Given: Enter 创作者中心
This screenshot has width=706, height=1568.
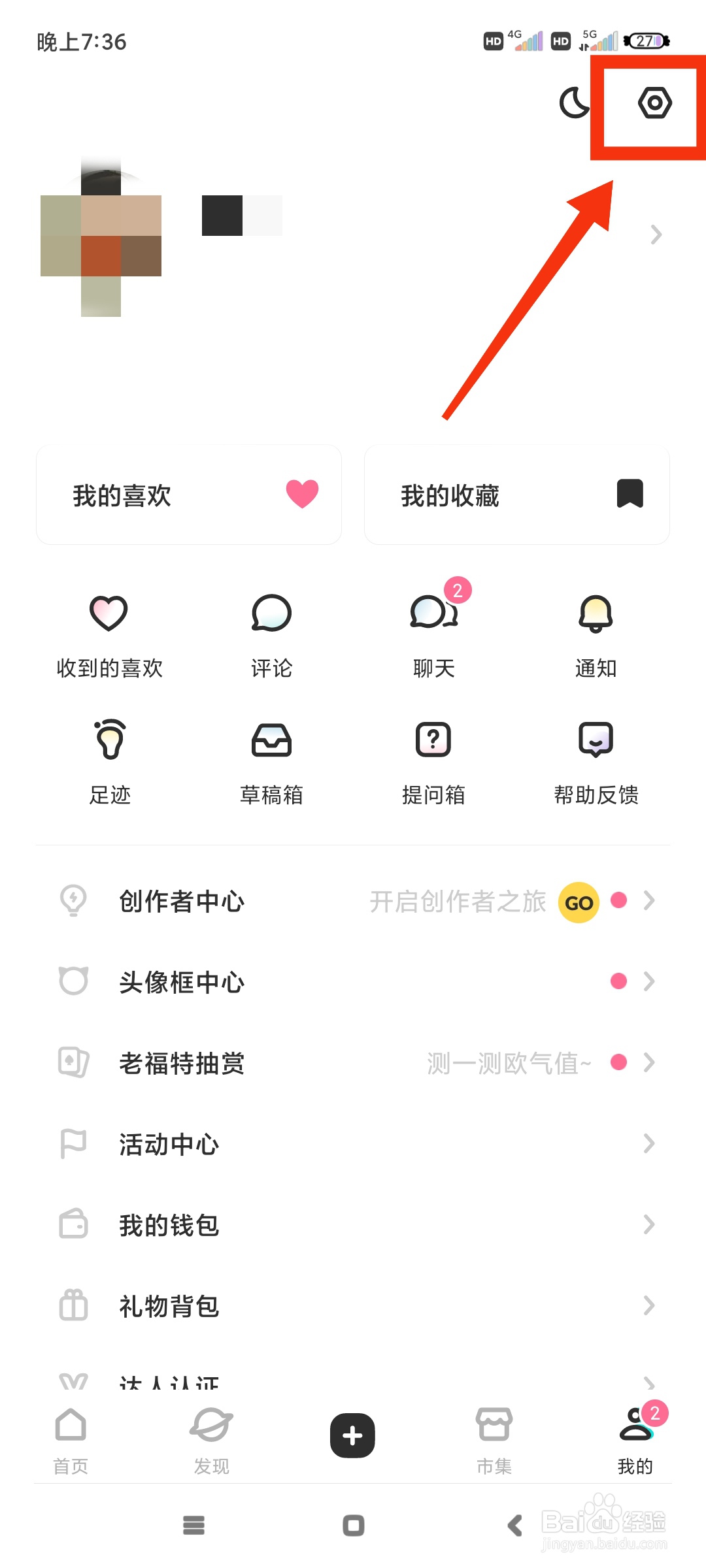Looking at the screenshot, I should (353, 901).
